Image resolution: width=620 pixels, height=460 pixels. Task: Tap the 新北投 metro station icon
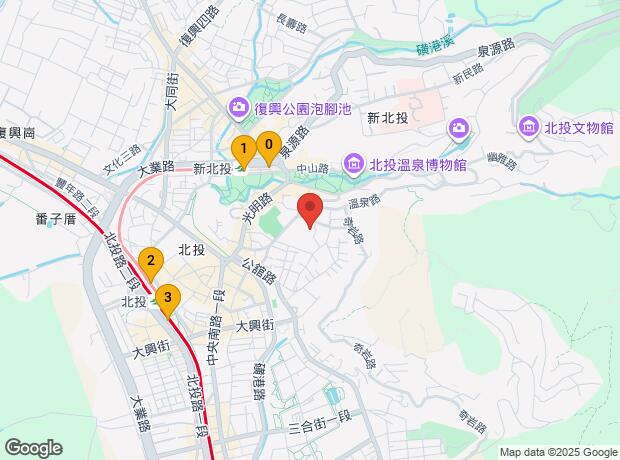pyautogui.click(x=240, y=170)
